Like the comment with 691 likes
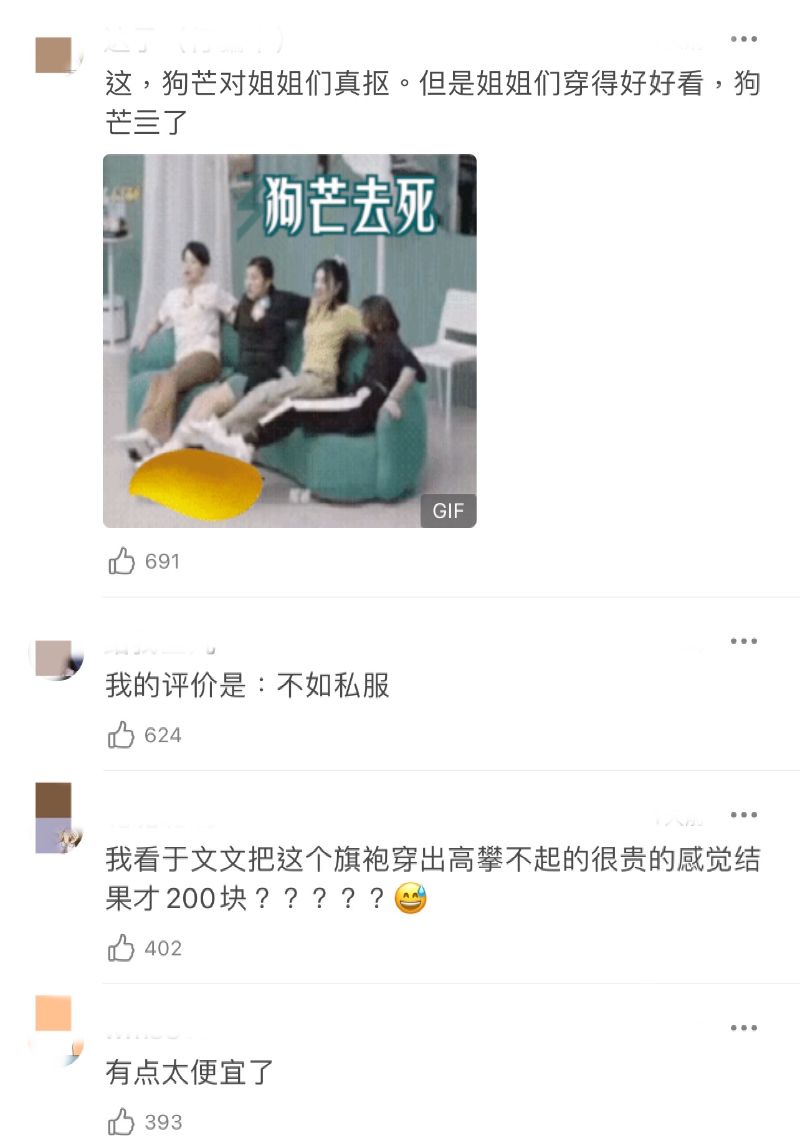The width and height of the screenshot is (800, 1138). click(x=122, y=561)
